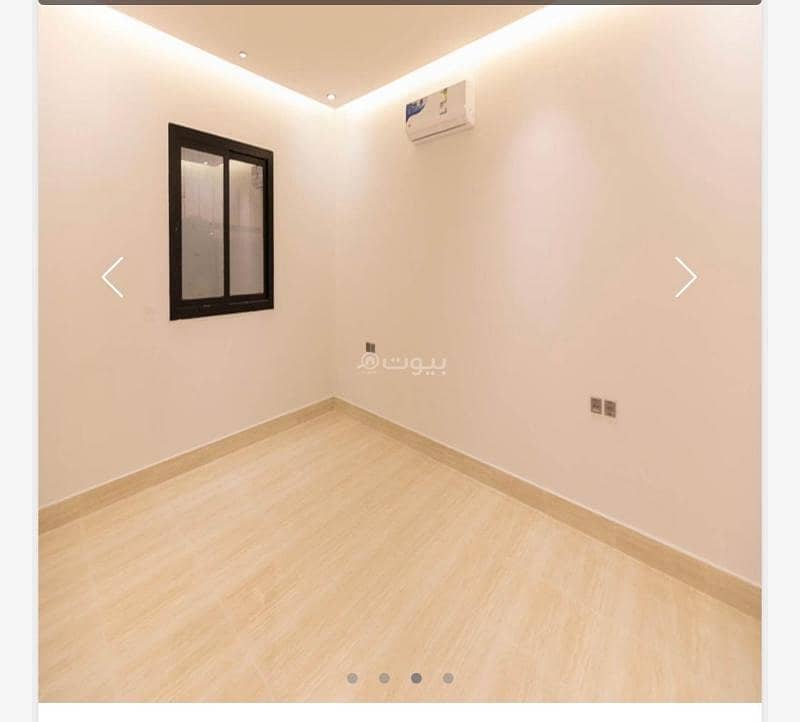The height and width of the screenshot is (722, 800).
Task: Show the previous photo with left arrow
Action: [x=113, y=277]
